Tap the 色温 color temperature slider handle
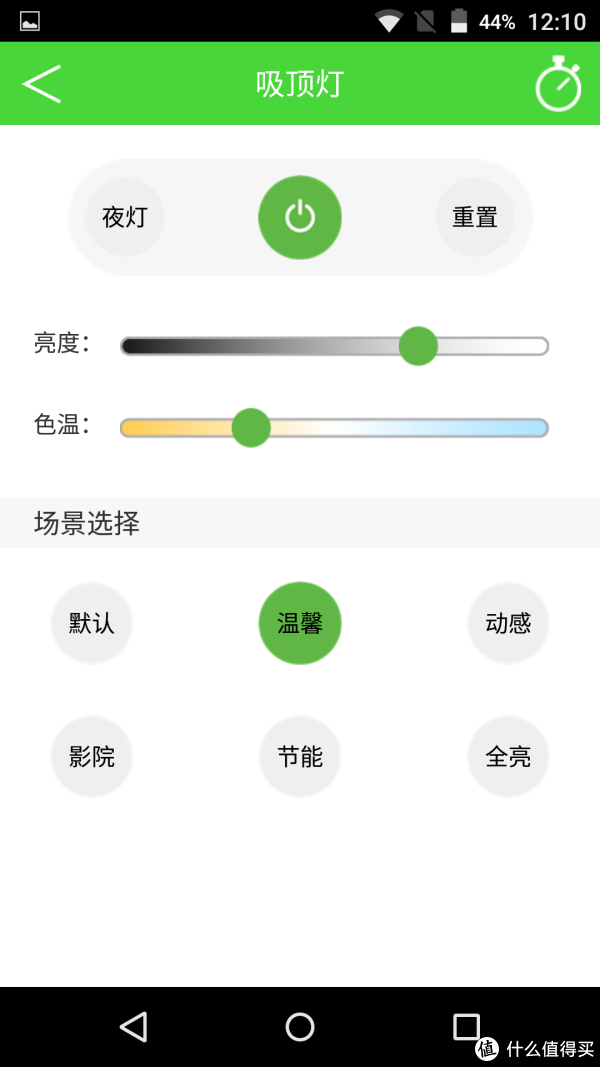 click(x=251, y=427)
